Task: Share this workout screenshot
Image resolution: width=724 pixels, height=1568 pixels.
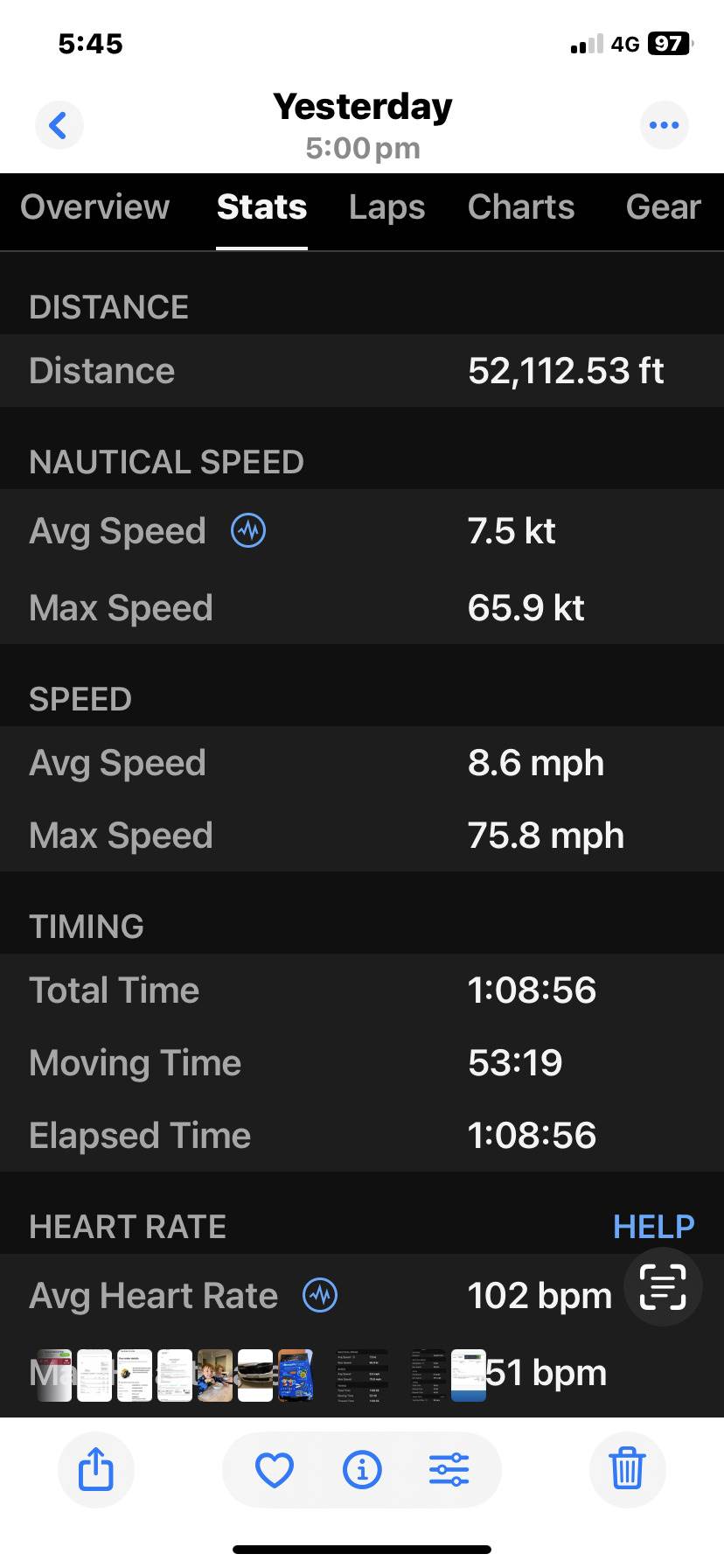Action: [x=96, y=1468]
